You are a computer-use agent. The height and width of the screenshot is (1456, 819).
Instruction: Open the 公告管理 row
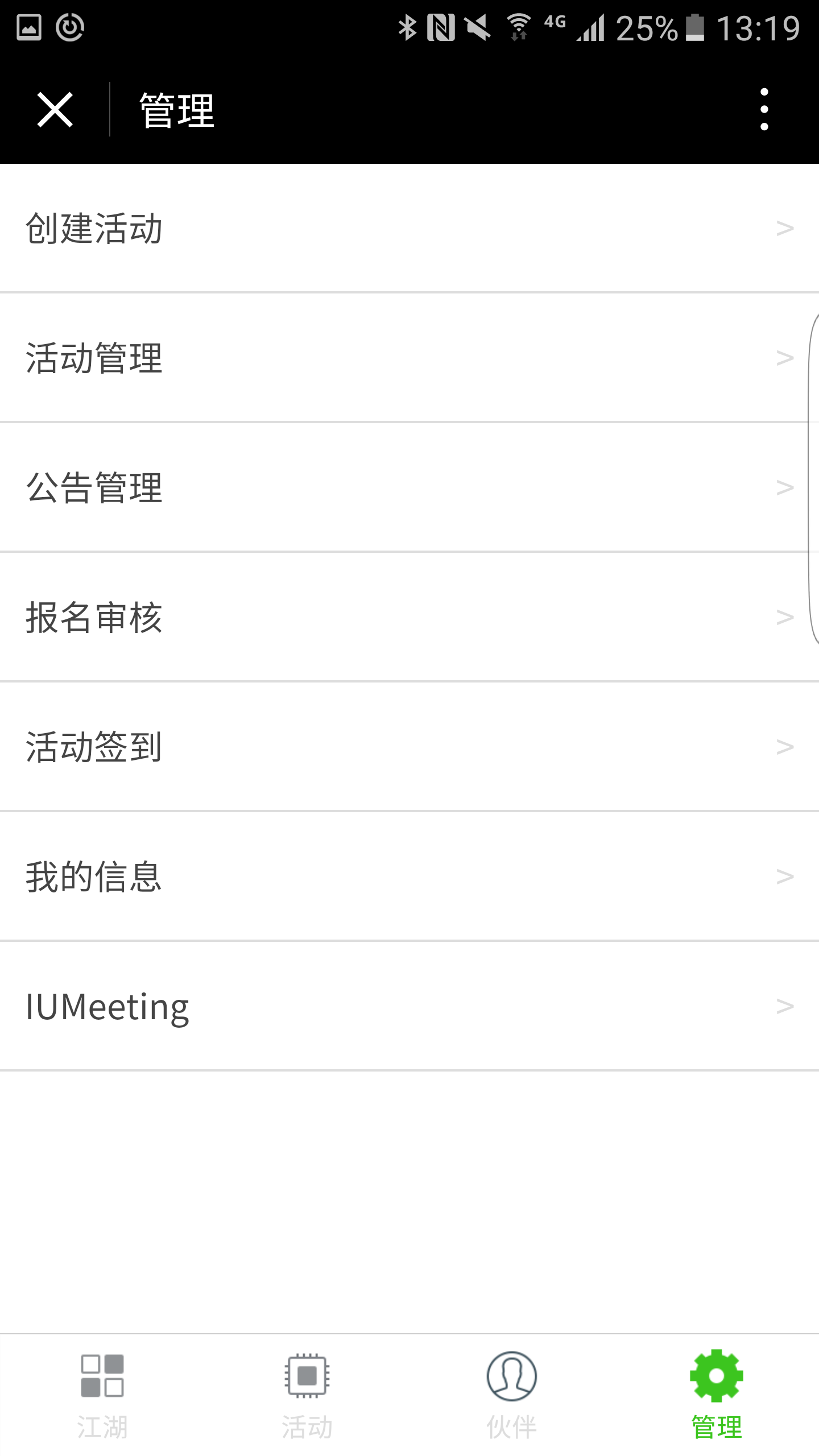pyautogui.click(x=409, y=488)
